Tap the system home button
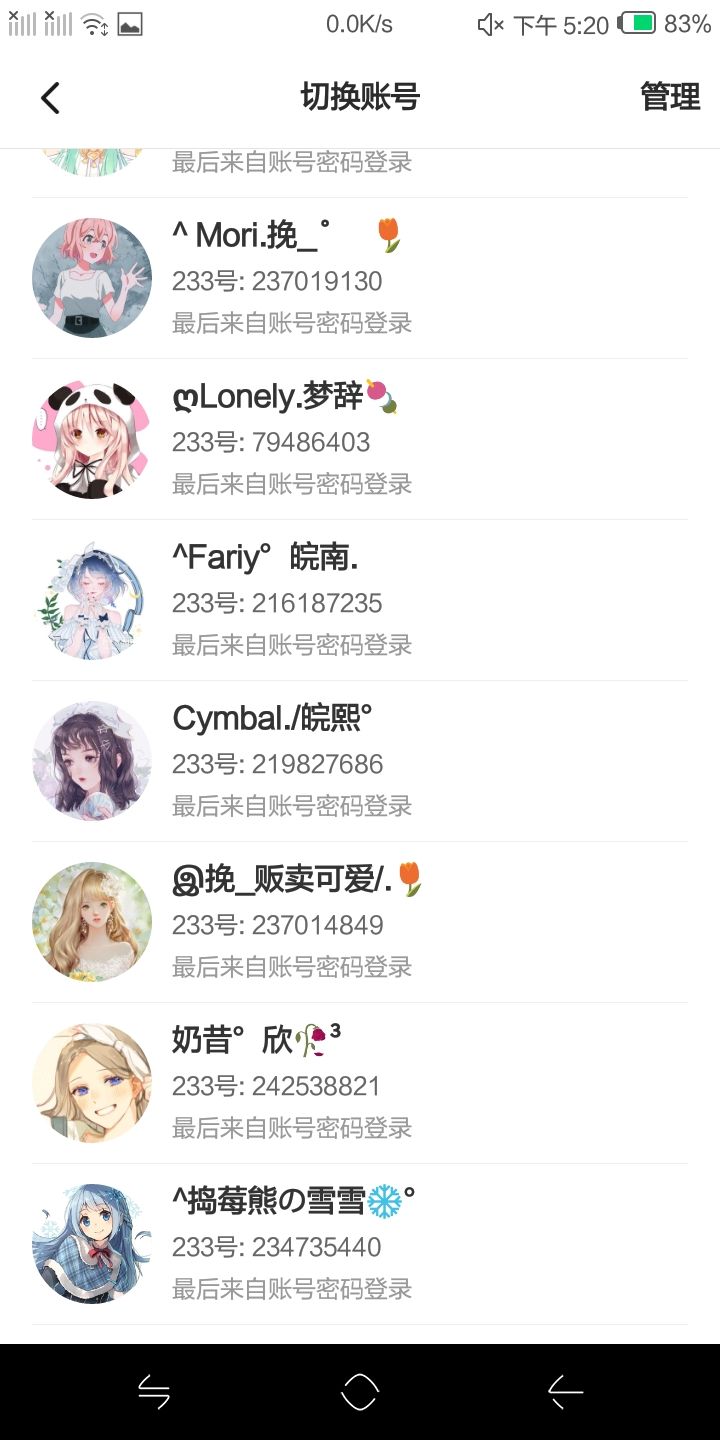The image size is (720, 1440). click(360, 1392)
